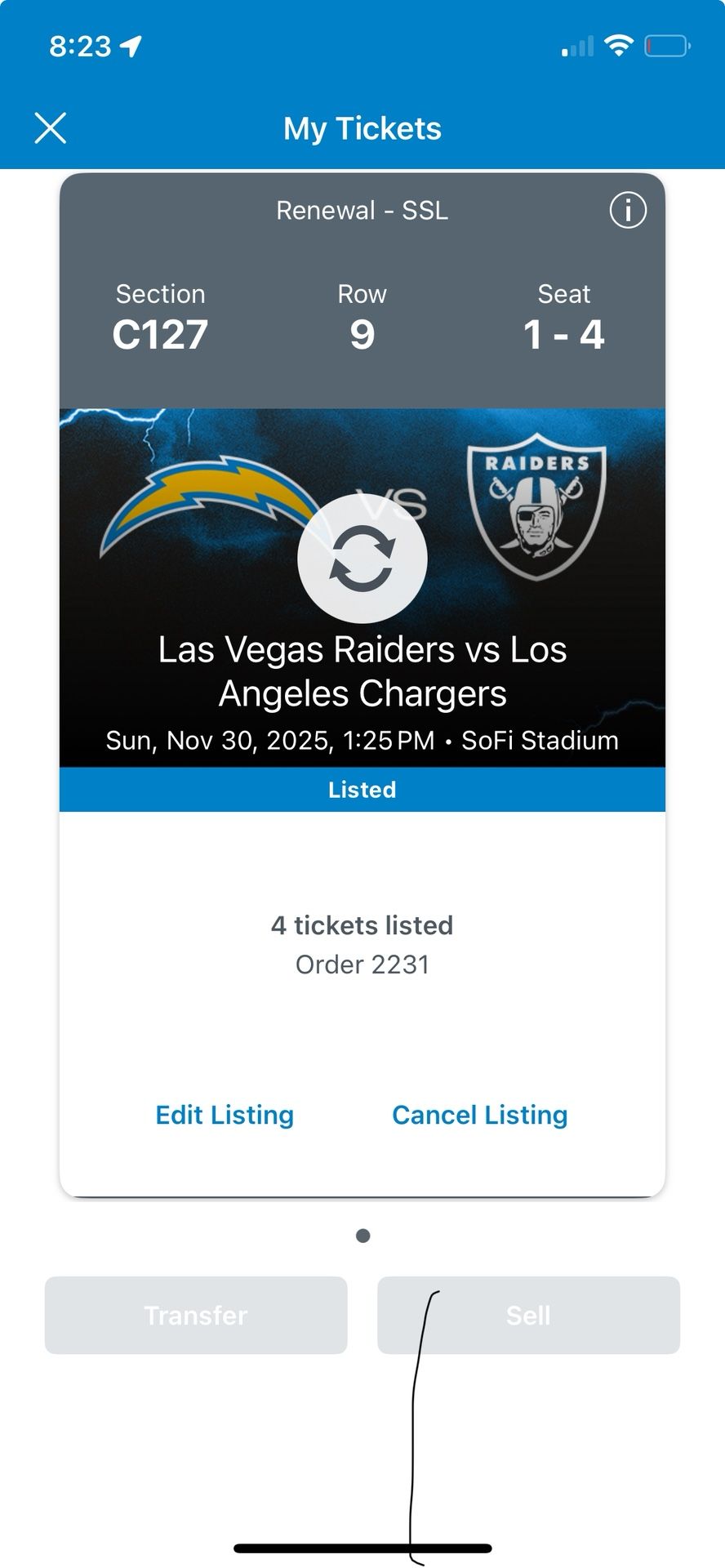Screen dimensions: 725x1568
Task: Cancel the listing for Order 2231
Action: 479,1115
